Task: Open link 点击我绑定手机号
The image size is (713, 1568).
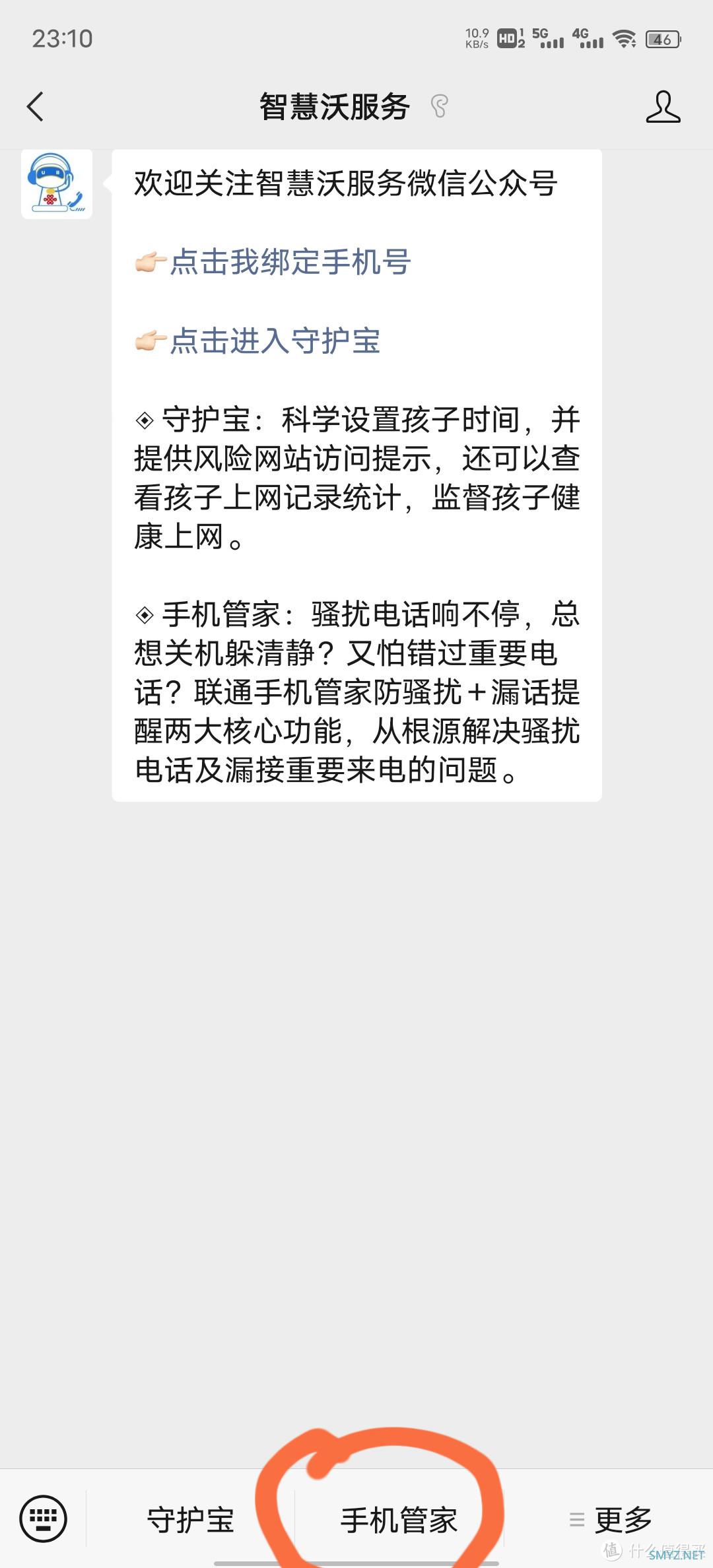Action: pos(290,262)
